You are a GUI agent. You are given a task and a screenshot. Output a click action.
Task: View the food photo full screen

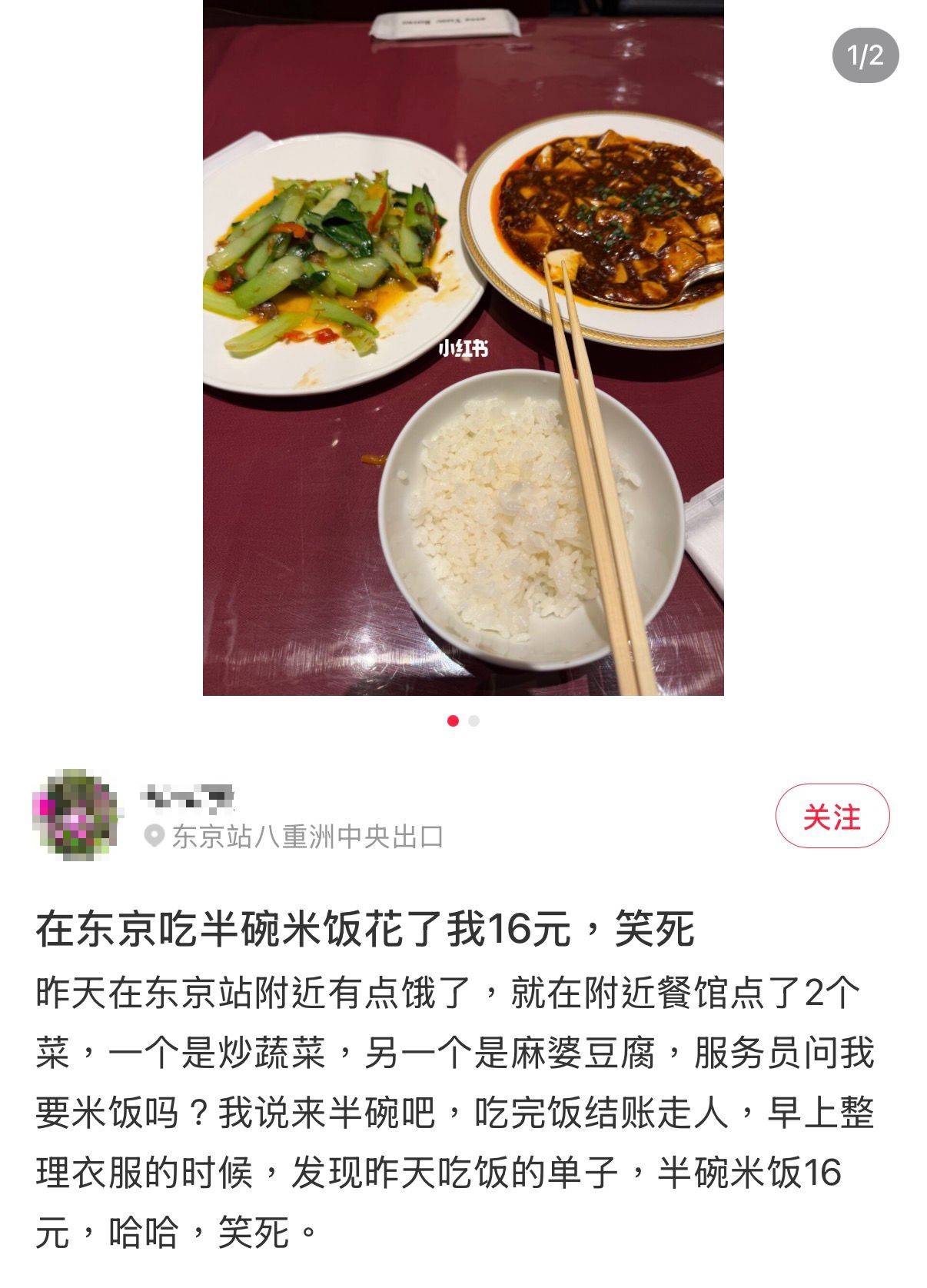463,348
